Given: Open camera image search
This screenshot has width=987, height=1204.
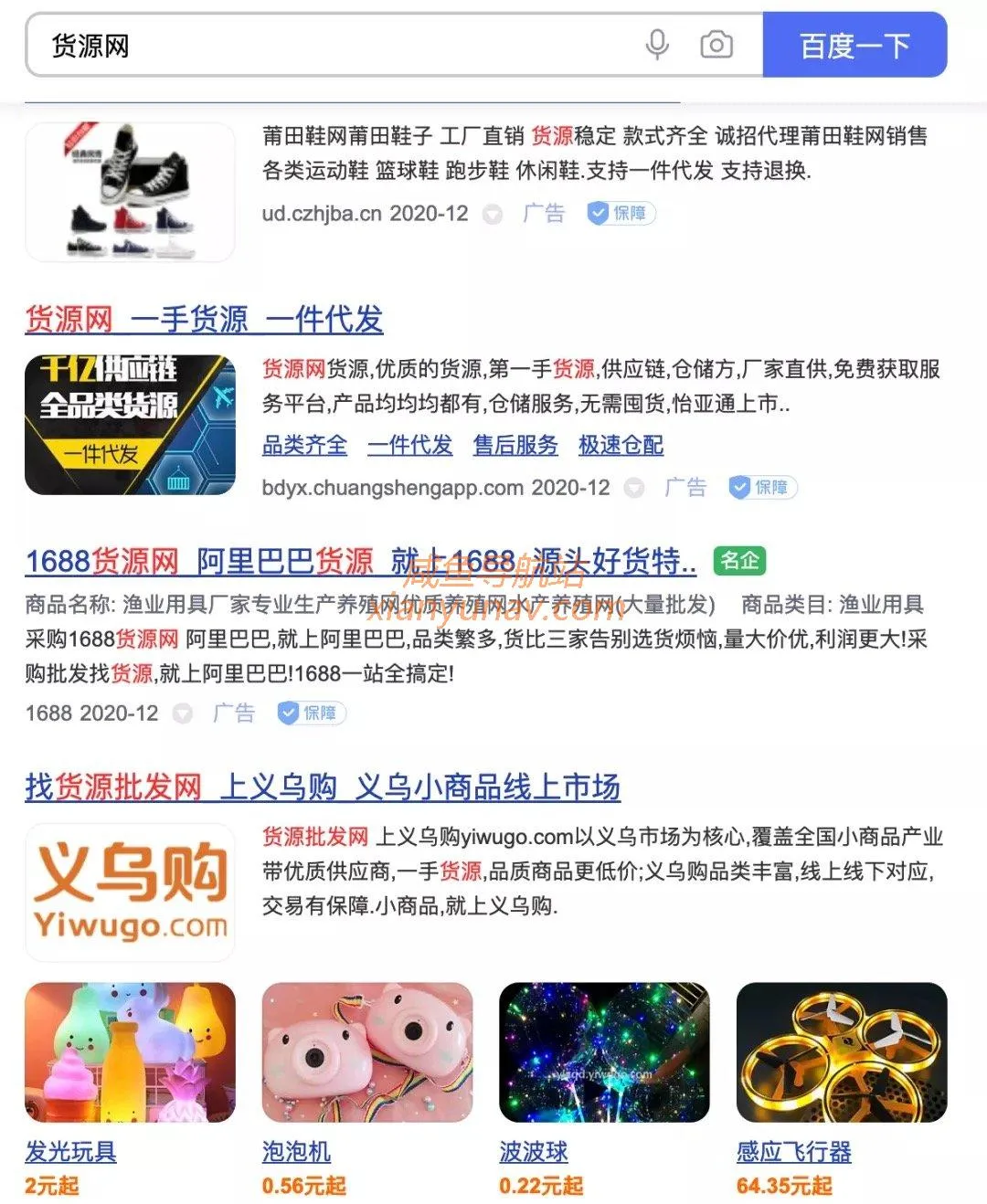Looking at the screenshot, I should pos(716,45).
